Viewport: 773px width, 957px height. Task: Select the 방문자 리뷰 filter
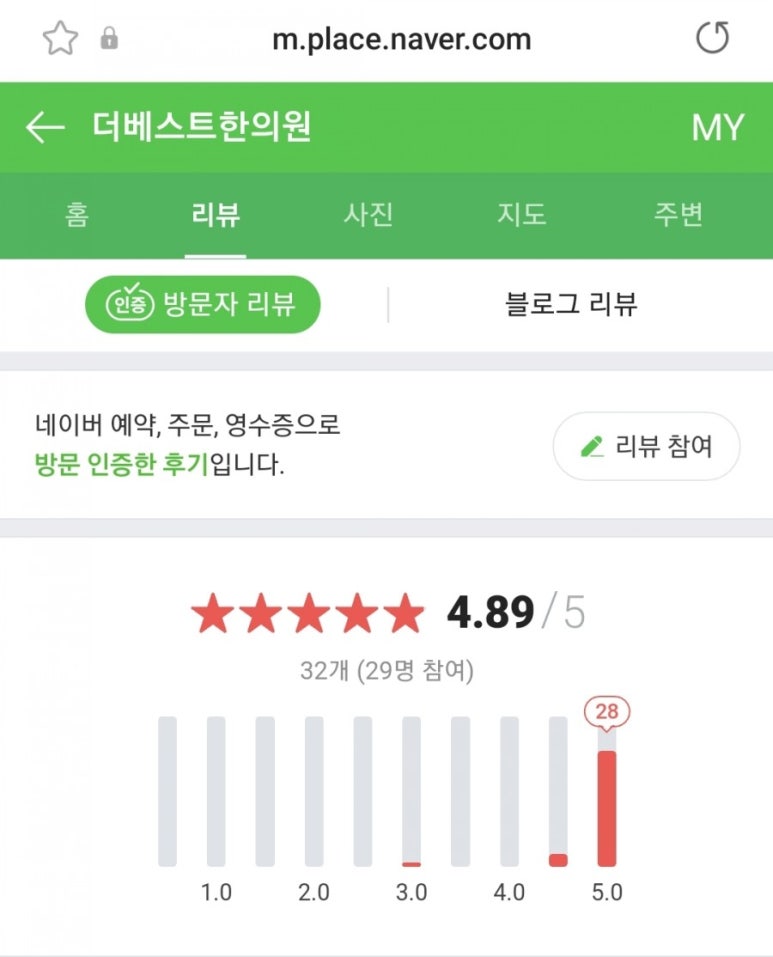point(203,304)
